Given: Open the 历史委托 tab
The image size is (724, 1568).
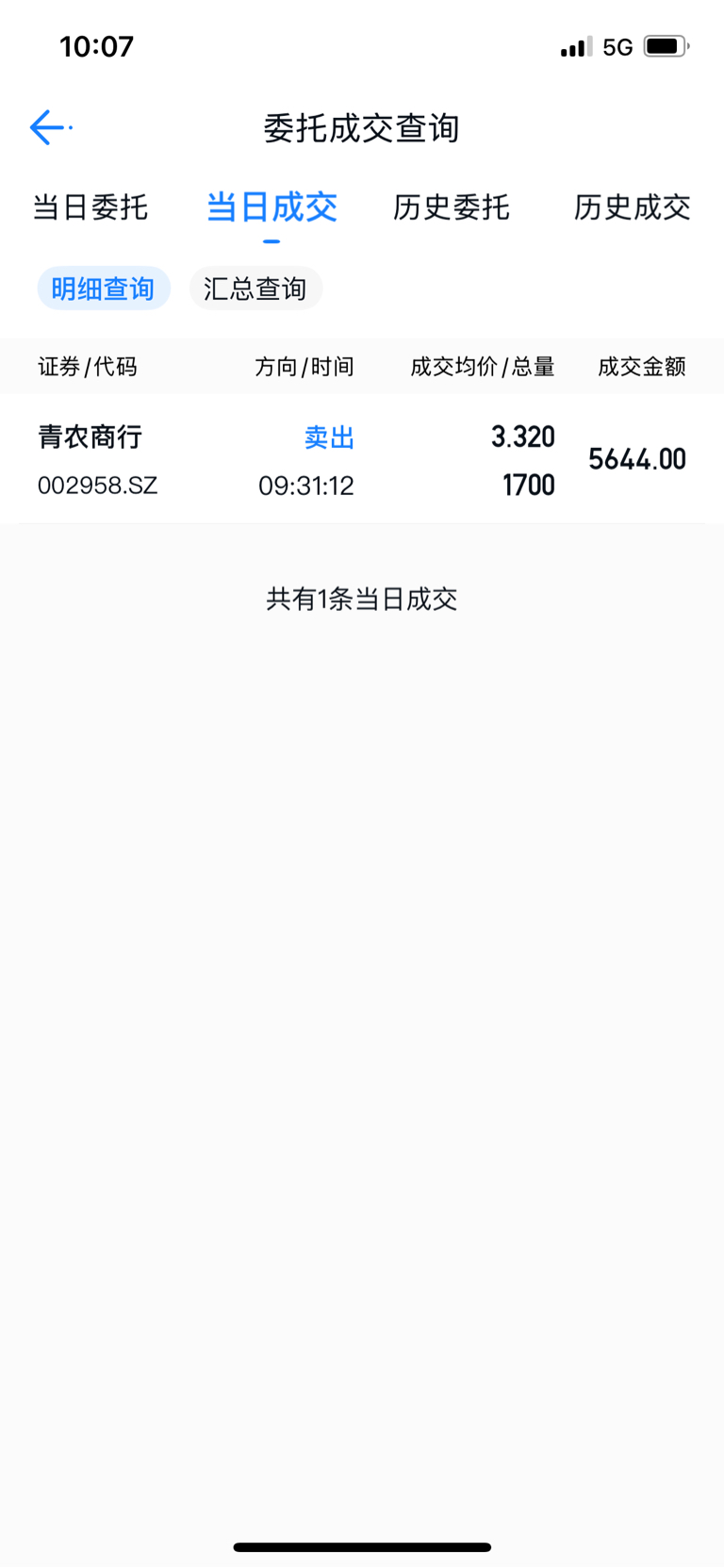Looking at the screenshot, I should coord(452,207).
